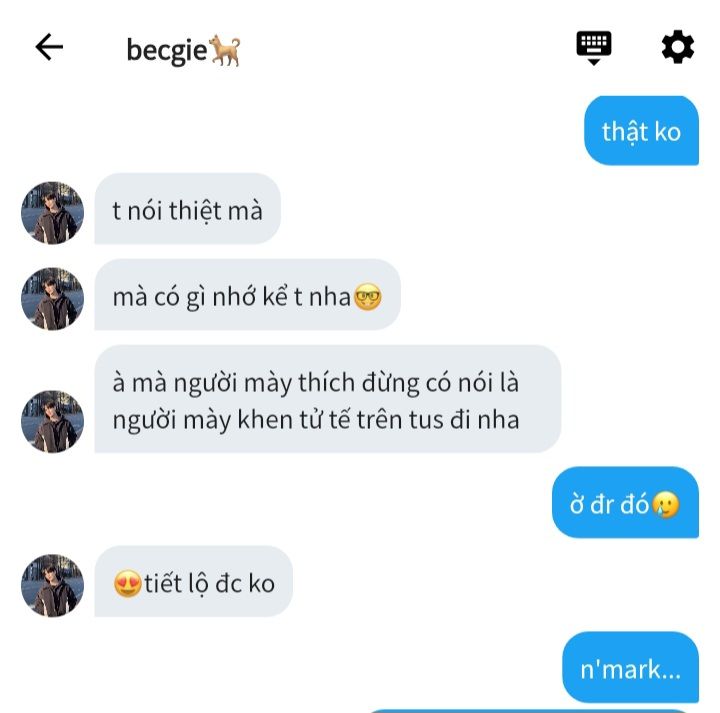The image size is (720, 713).
Task: Go back from the becgie chat
Action: 49,47
